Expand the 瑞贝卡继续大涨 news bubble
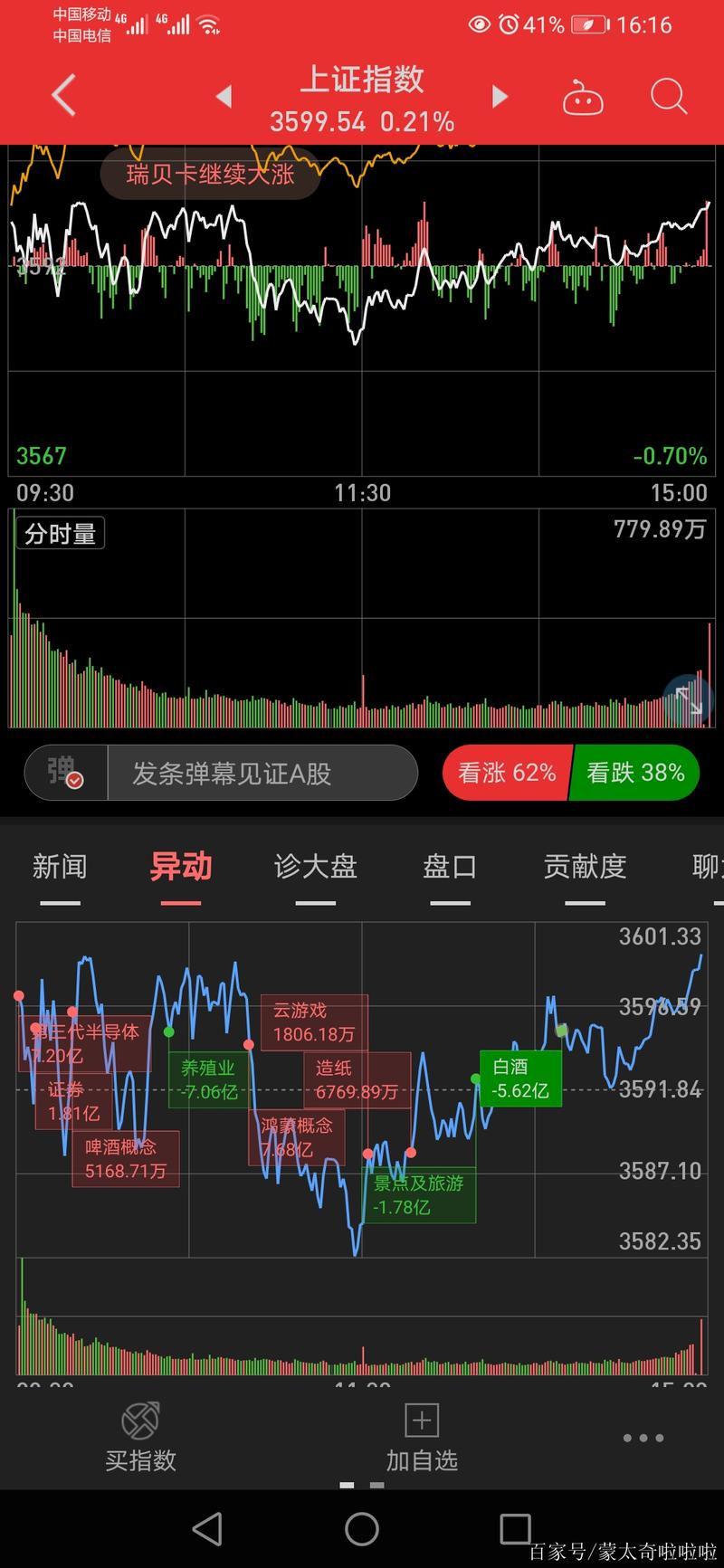The width and height of the screenshot is (724, 1568). pos(209,174)
